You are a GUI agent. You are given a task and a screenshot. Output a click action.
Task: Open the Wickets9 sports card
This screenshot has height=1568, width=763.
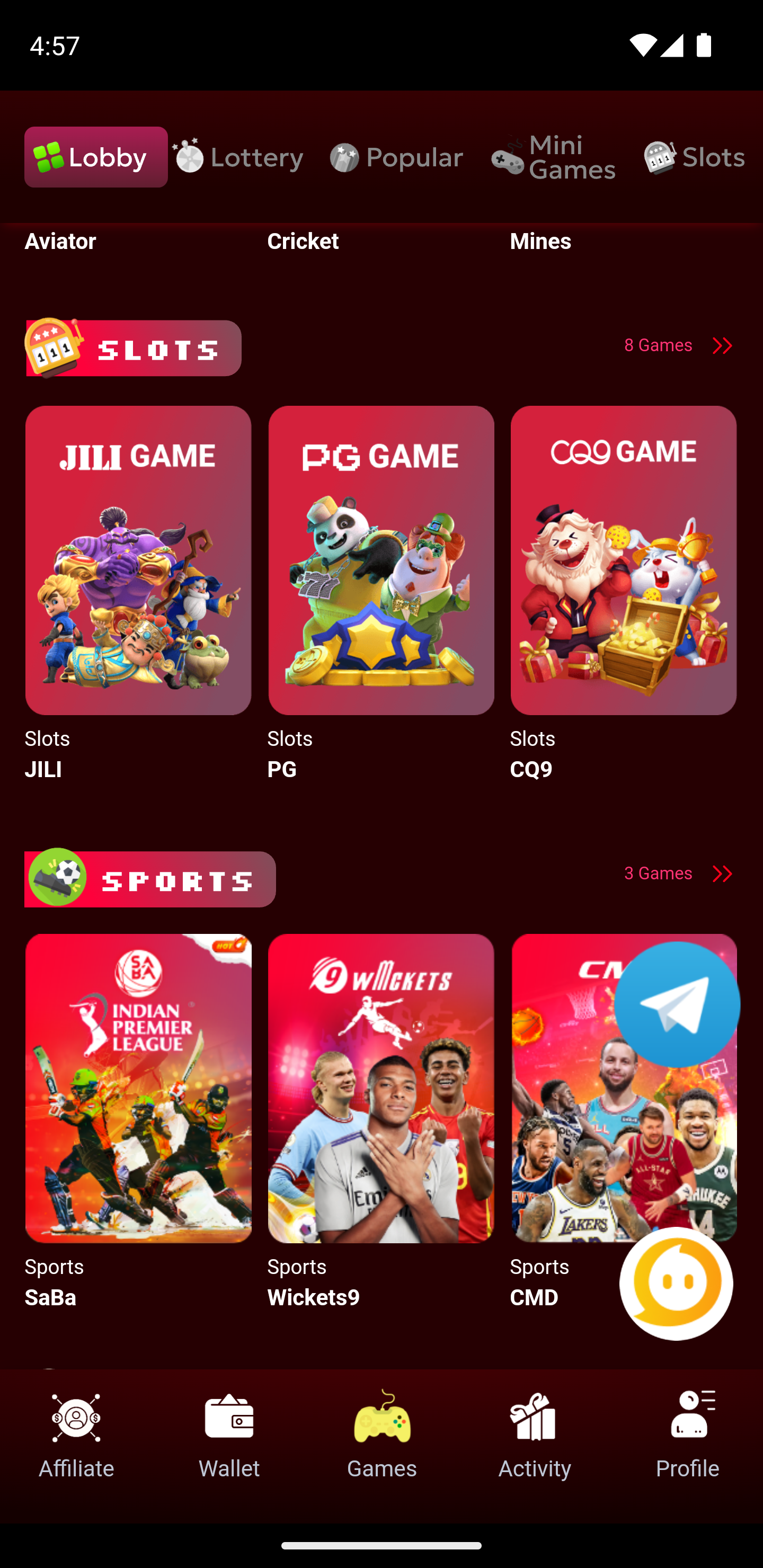point(380,1090)
